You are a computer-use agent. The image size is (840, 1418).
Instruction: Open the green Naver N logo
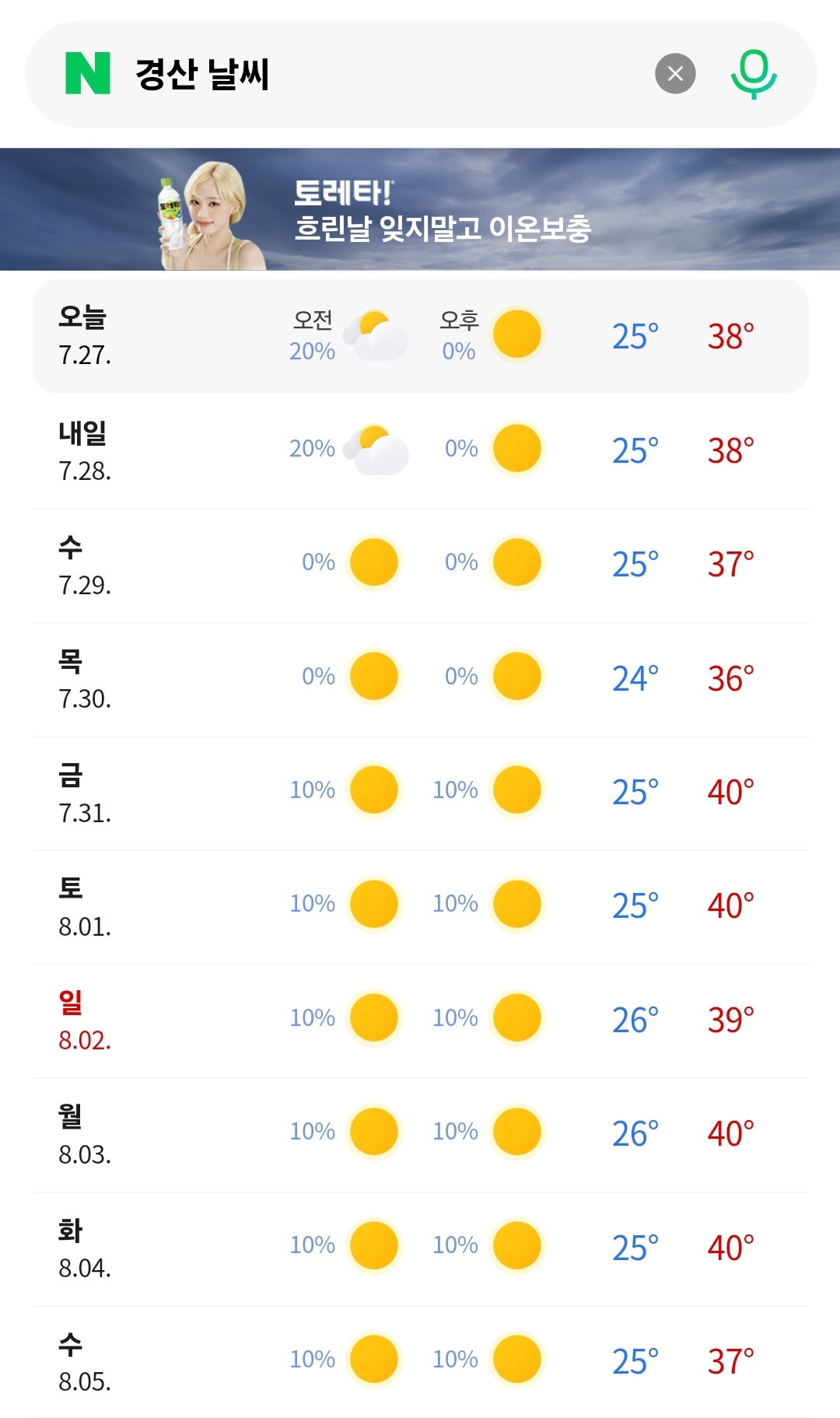click(x=88, y=74)
